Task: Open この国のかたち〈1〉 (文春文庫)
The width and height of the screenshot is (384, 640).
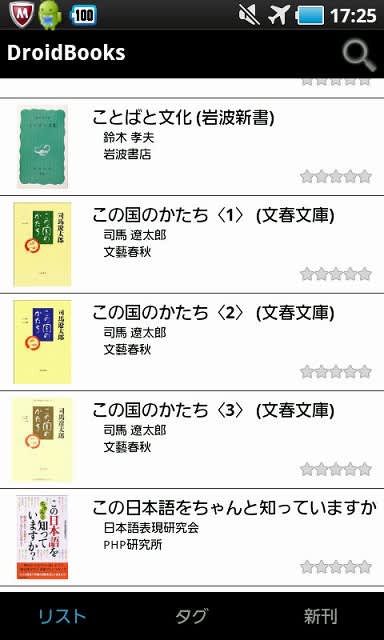Action: coord(192,244)
